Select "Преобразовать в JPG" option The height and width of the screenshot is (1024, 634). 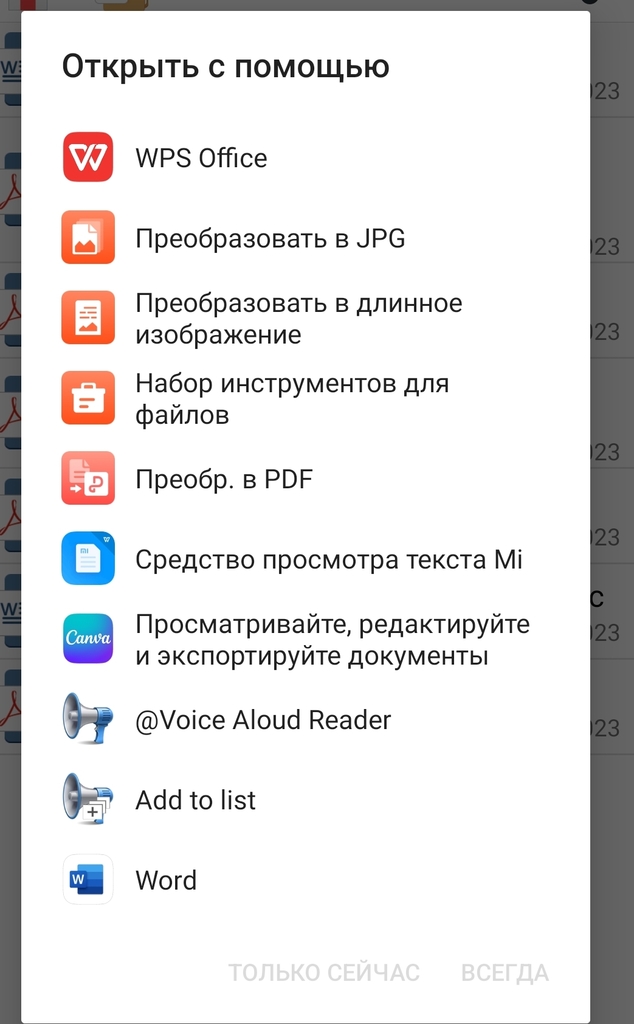270,238
